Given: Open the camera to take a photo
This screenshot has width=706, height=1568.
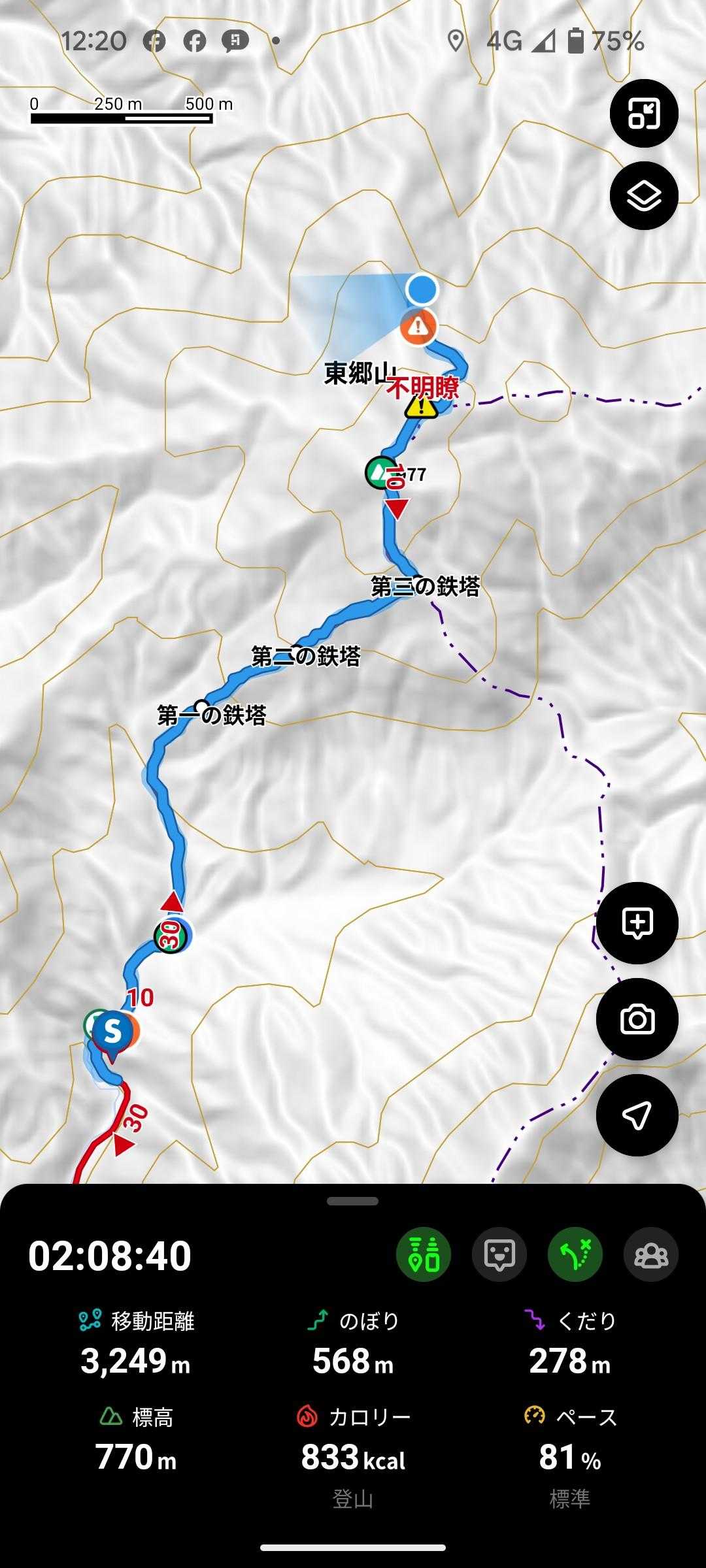Looking at the screenshot, I should 637,1019.
